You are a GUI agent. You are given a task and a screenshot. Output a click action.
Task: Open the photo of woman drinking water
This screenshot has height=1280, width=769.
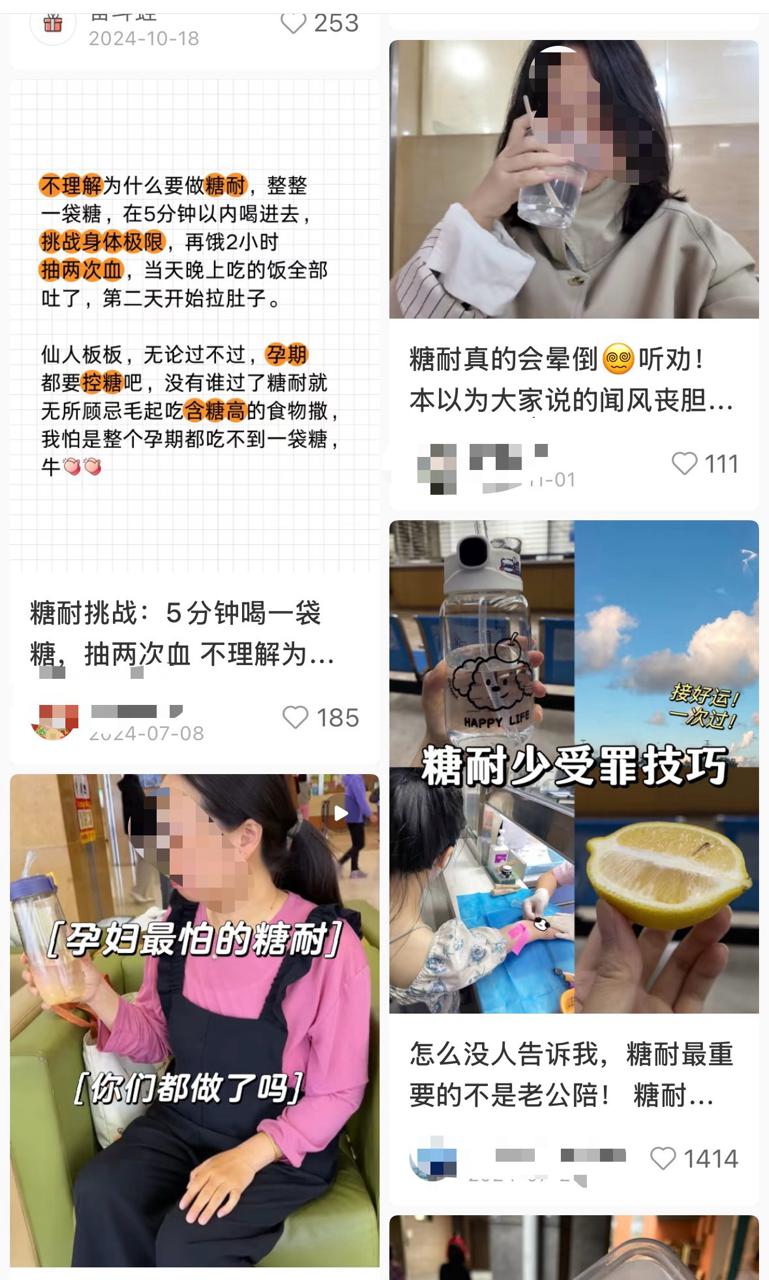(573, 180)
